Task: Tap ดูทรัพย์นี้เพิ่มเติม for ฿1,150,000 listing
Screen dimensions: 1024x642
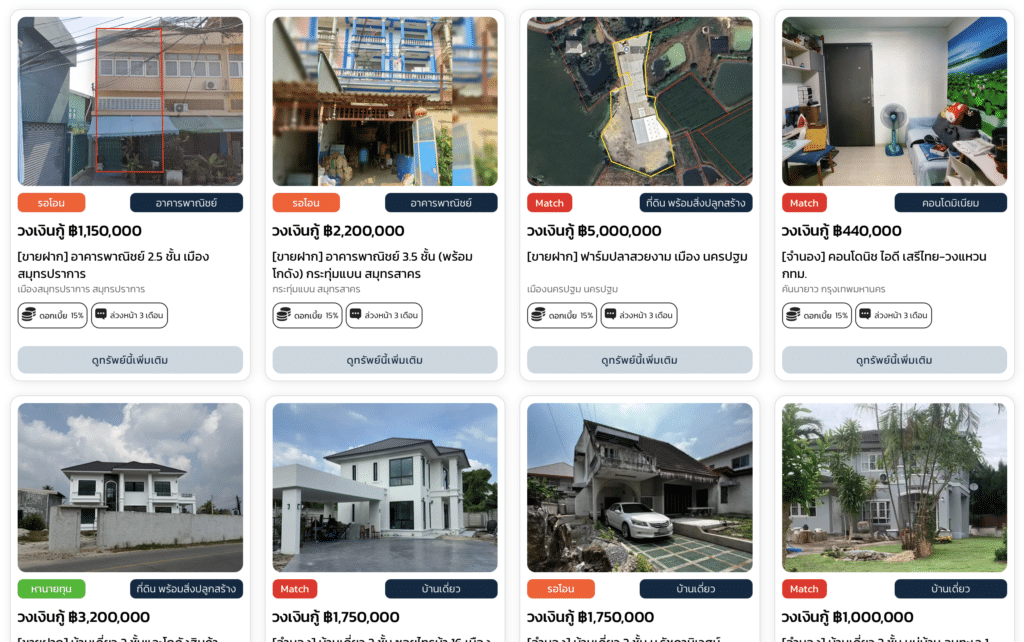Action: [x=130, y=360]
